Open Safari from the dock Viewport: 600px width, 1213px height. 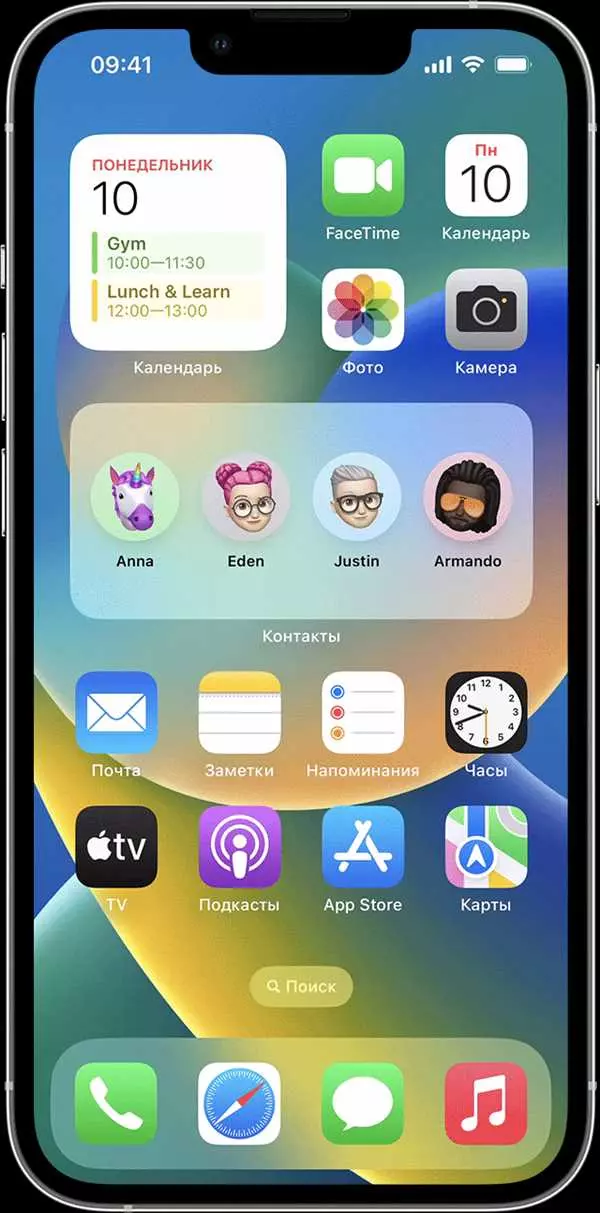(239, 1103)
